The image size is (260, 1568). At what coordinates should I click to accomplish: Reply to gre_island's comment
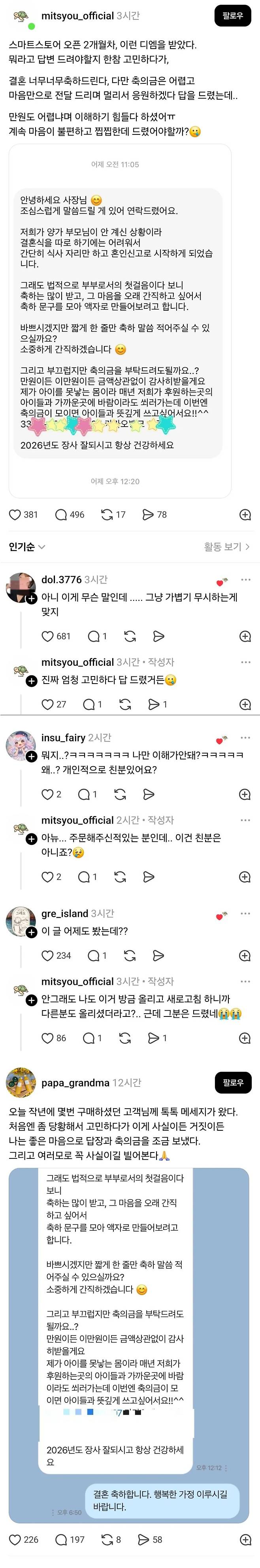[x=94, y=955]
